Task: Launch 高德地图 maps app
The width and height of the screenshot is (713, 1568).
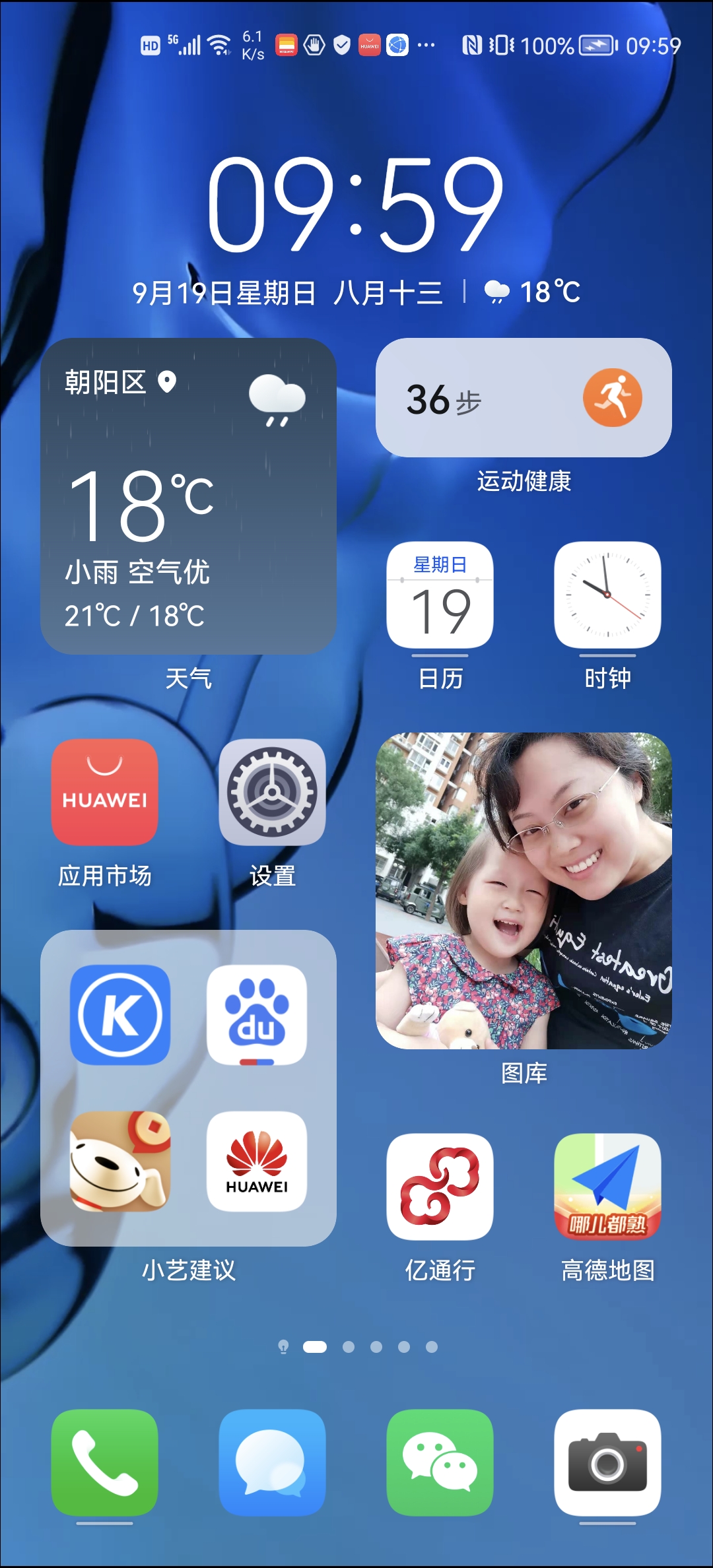Action: pyautogui.click(x=607, y=1187)
